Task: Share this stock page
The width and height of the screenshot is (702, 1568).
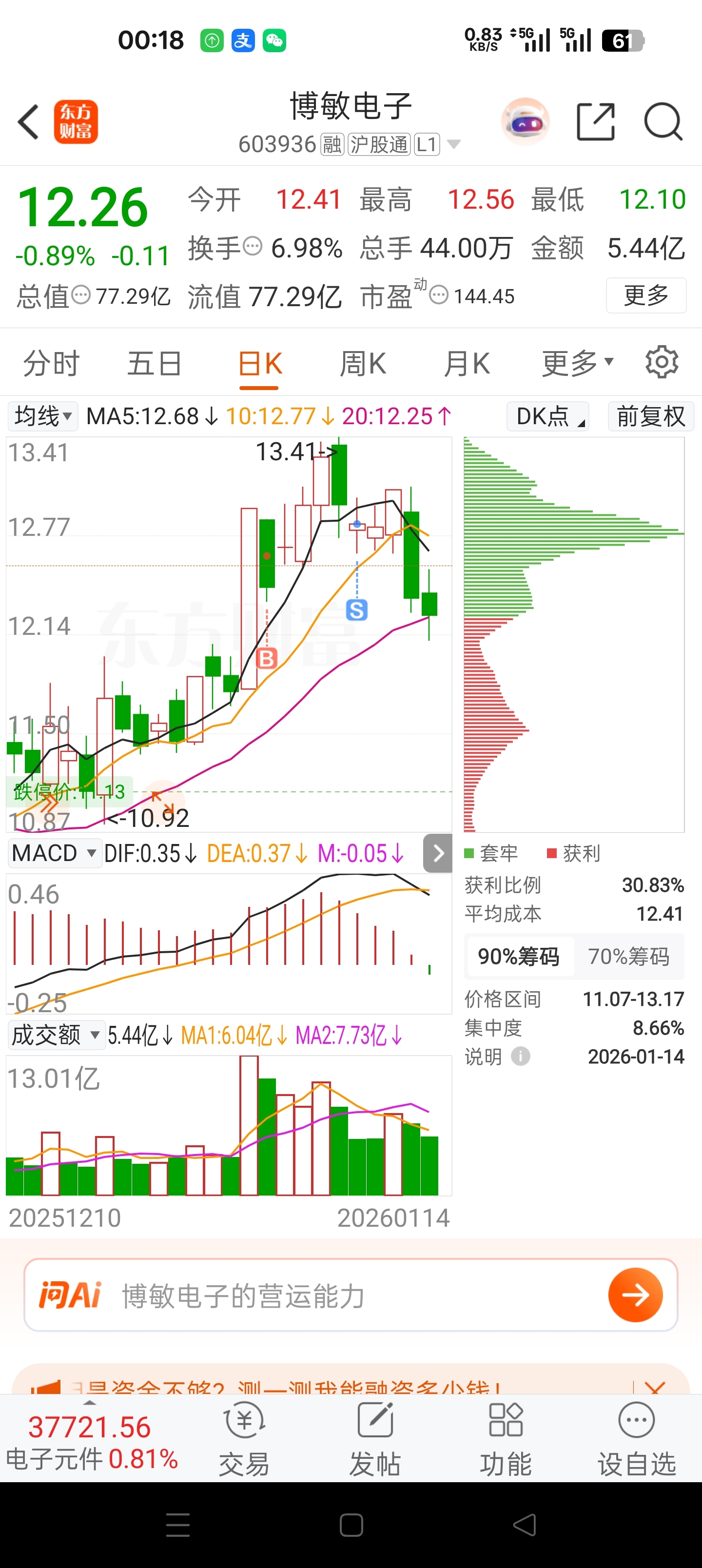Action: 595,122
